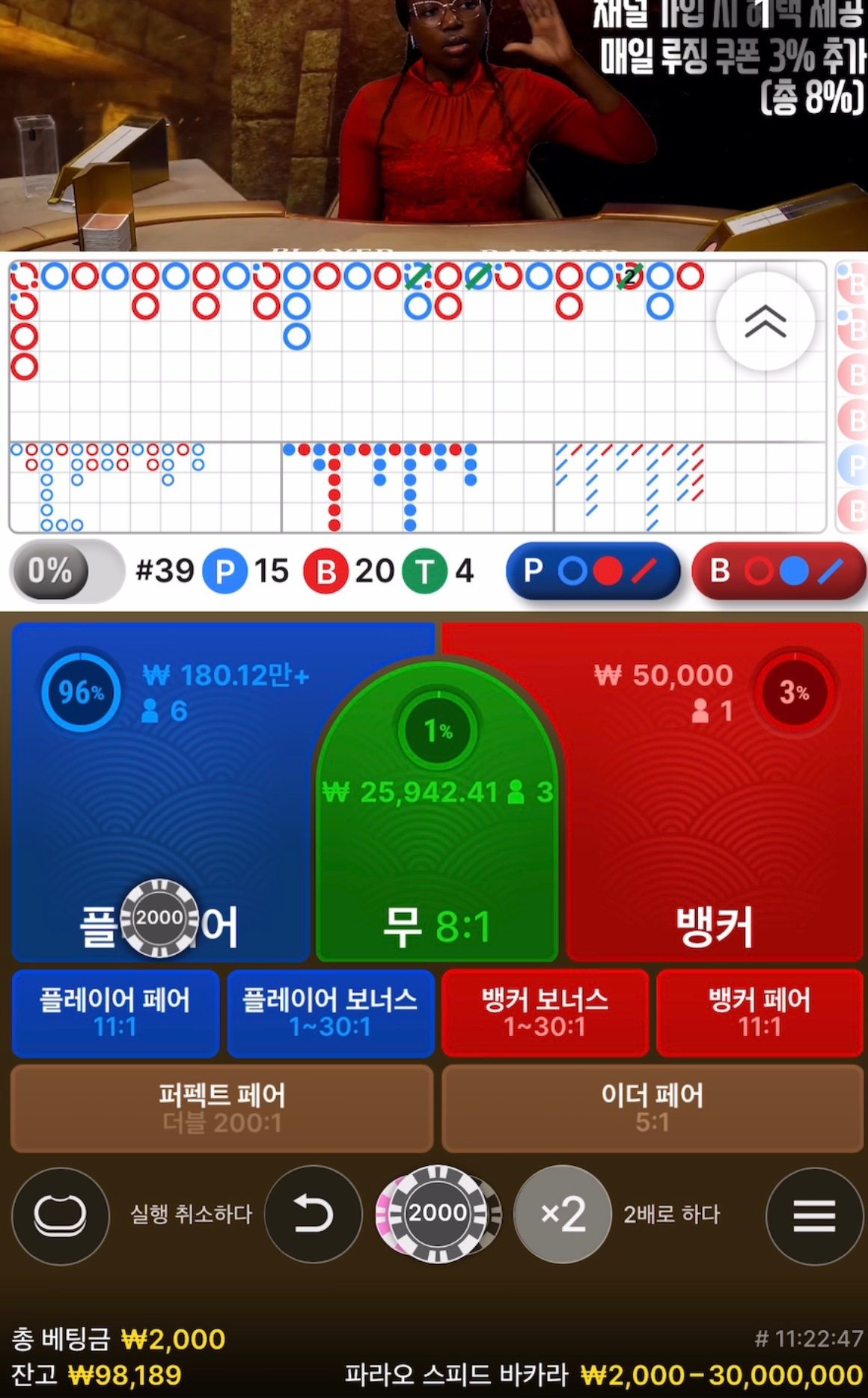Choose 뱅커 보너스 1~30:1 bet
The width and height of the screenshot is (868, 1398).
545,1013
